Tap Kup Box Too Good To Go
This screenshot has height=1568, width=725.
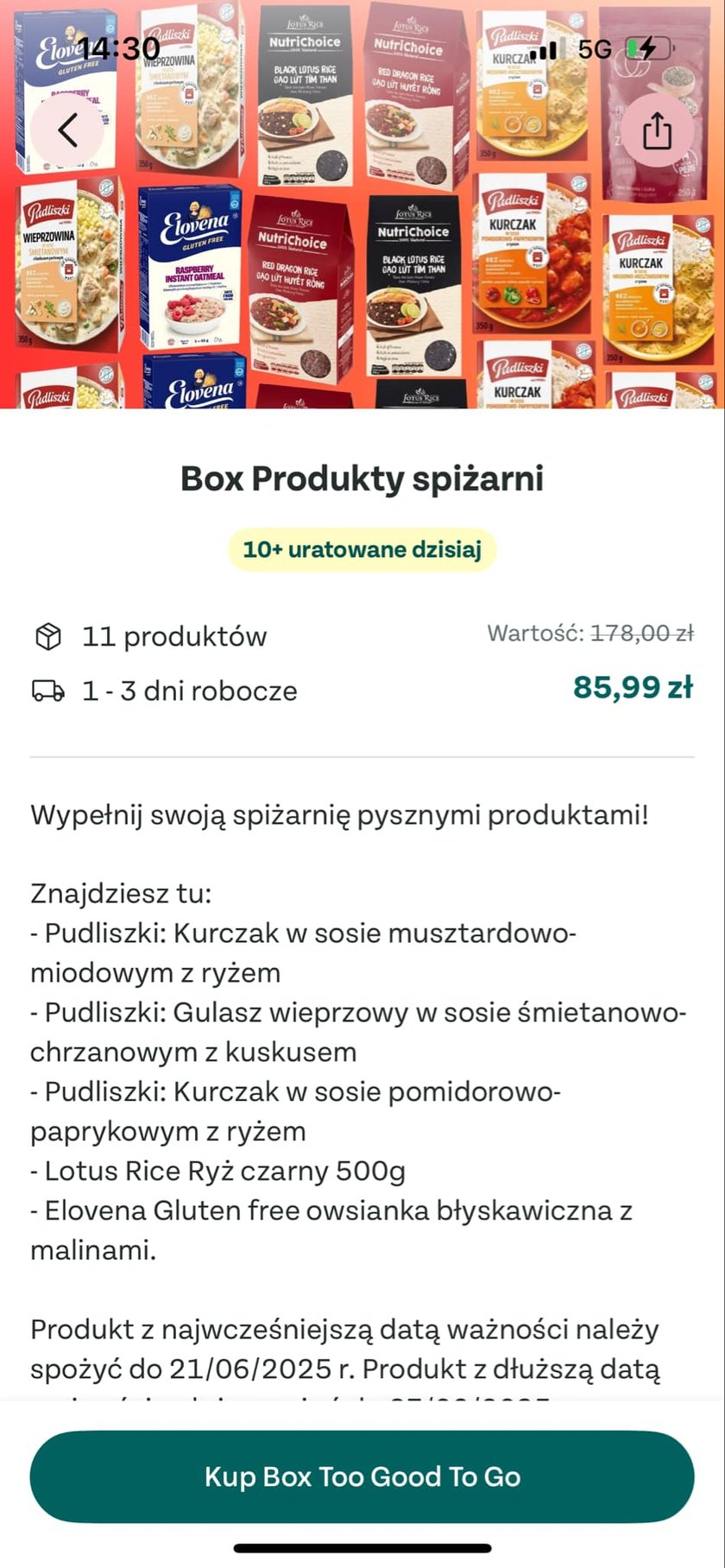pyautogui.click(x=362, y=1476)
